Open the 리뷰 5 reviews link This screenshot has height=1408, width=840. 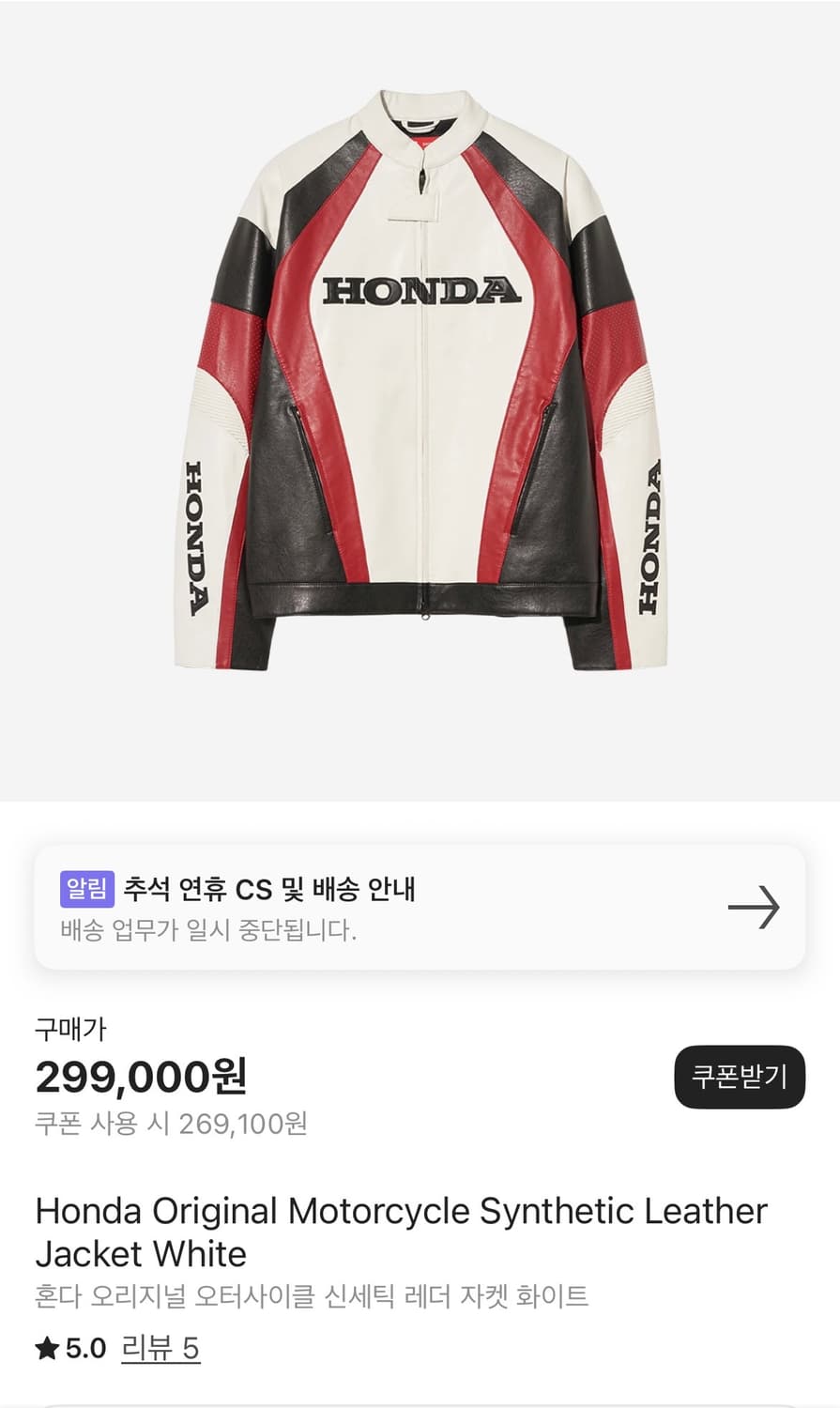tap(160, 1349)
